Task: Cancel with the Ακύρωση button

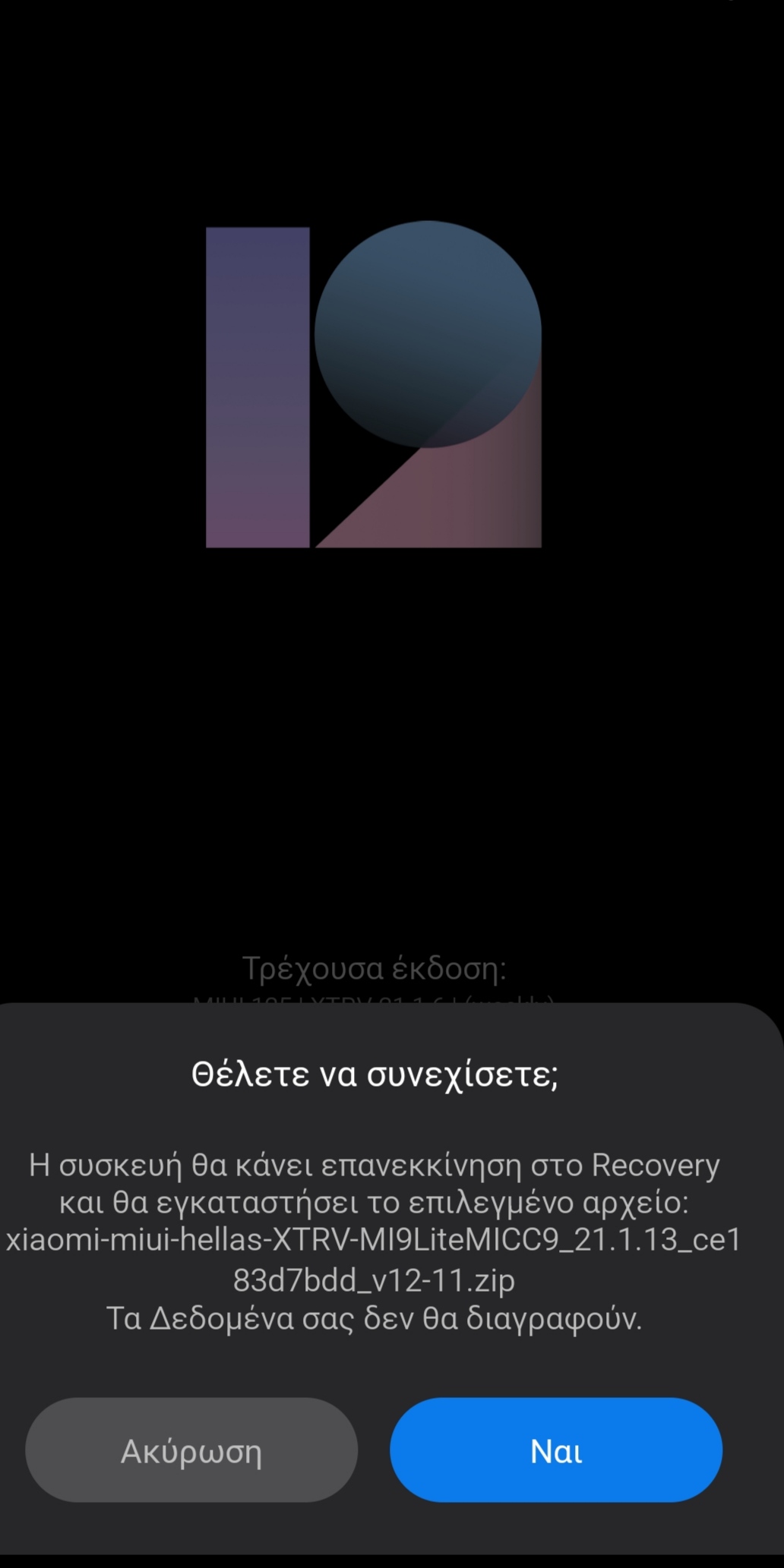Action: (x=191, y=1450)
